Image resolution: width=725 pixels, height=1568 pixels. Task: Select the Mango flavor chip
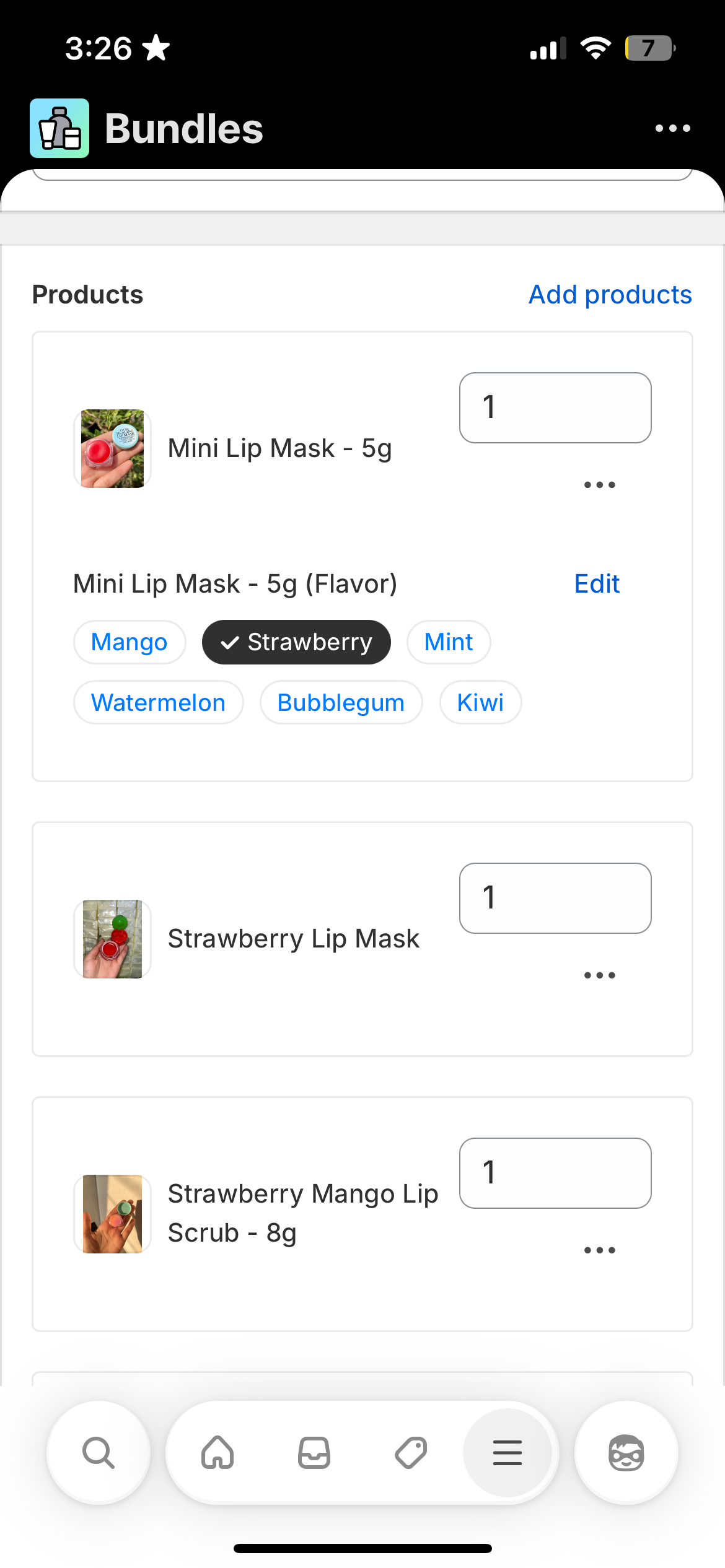click(x=130, y=642)
